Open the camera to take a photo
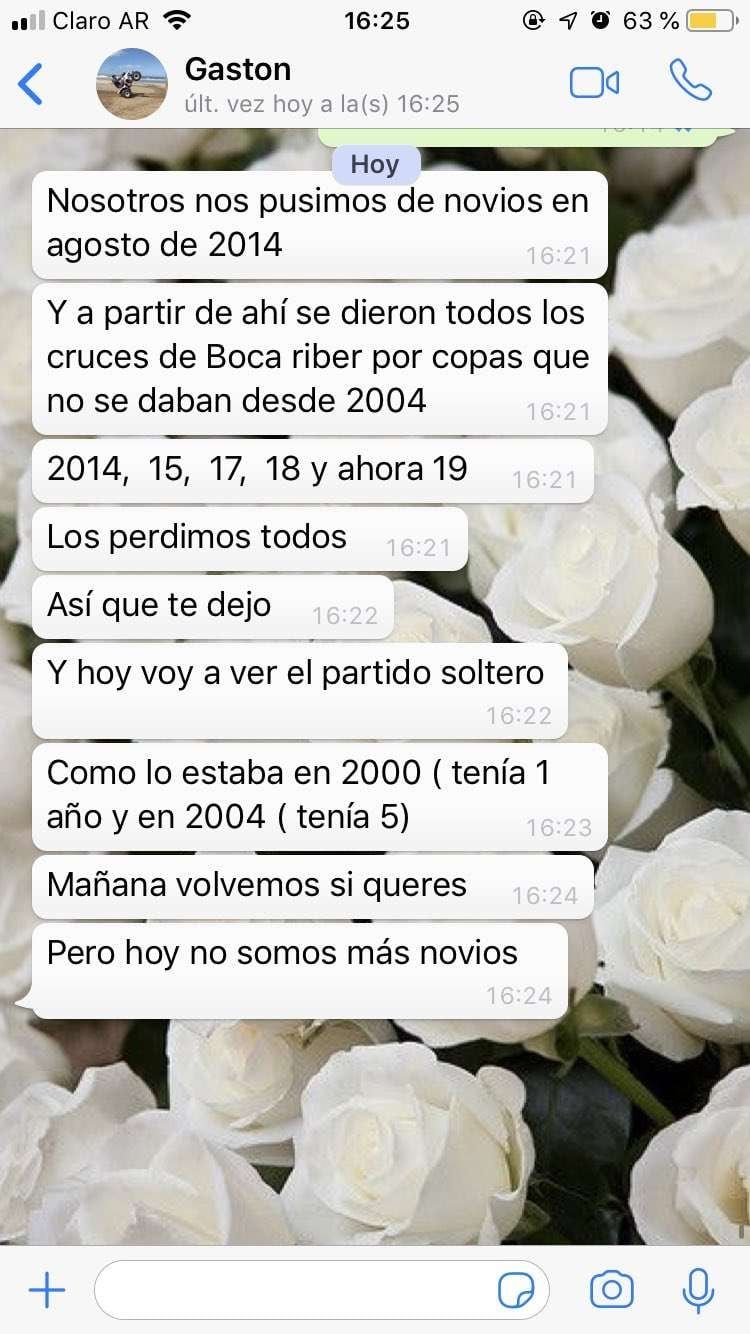The height and width of the screenshot is (1334, 750). pyautogui.click(x=611, y=1290)
